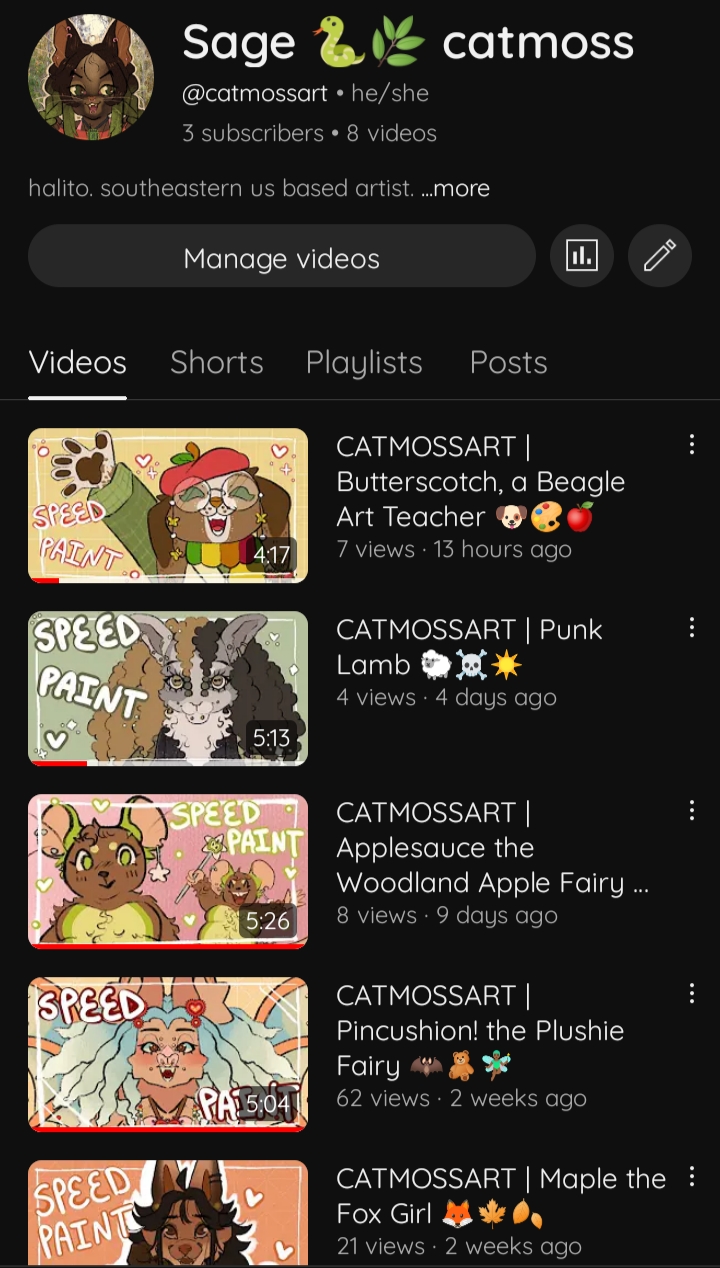
Task: Edit channel with the pencil icon
Action: pyautogui.click(x=659, y=256)
